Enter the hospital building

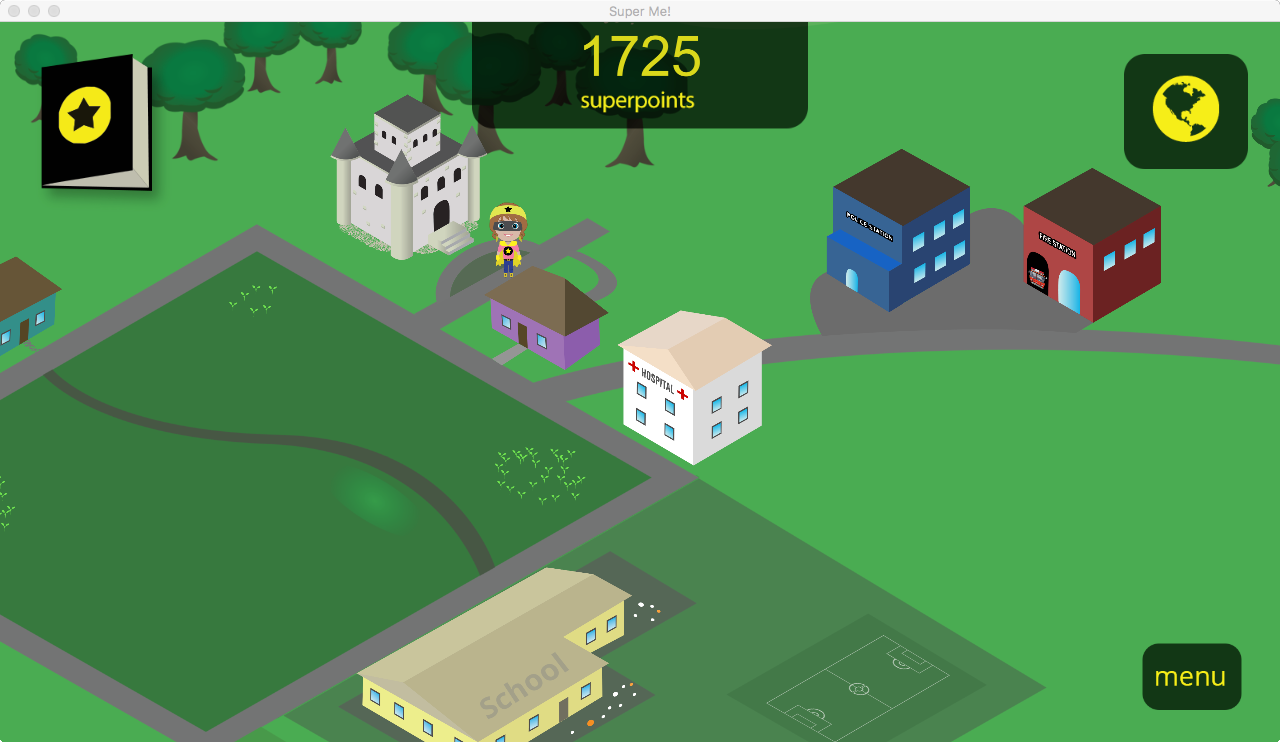coord(693,390)
